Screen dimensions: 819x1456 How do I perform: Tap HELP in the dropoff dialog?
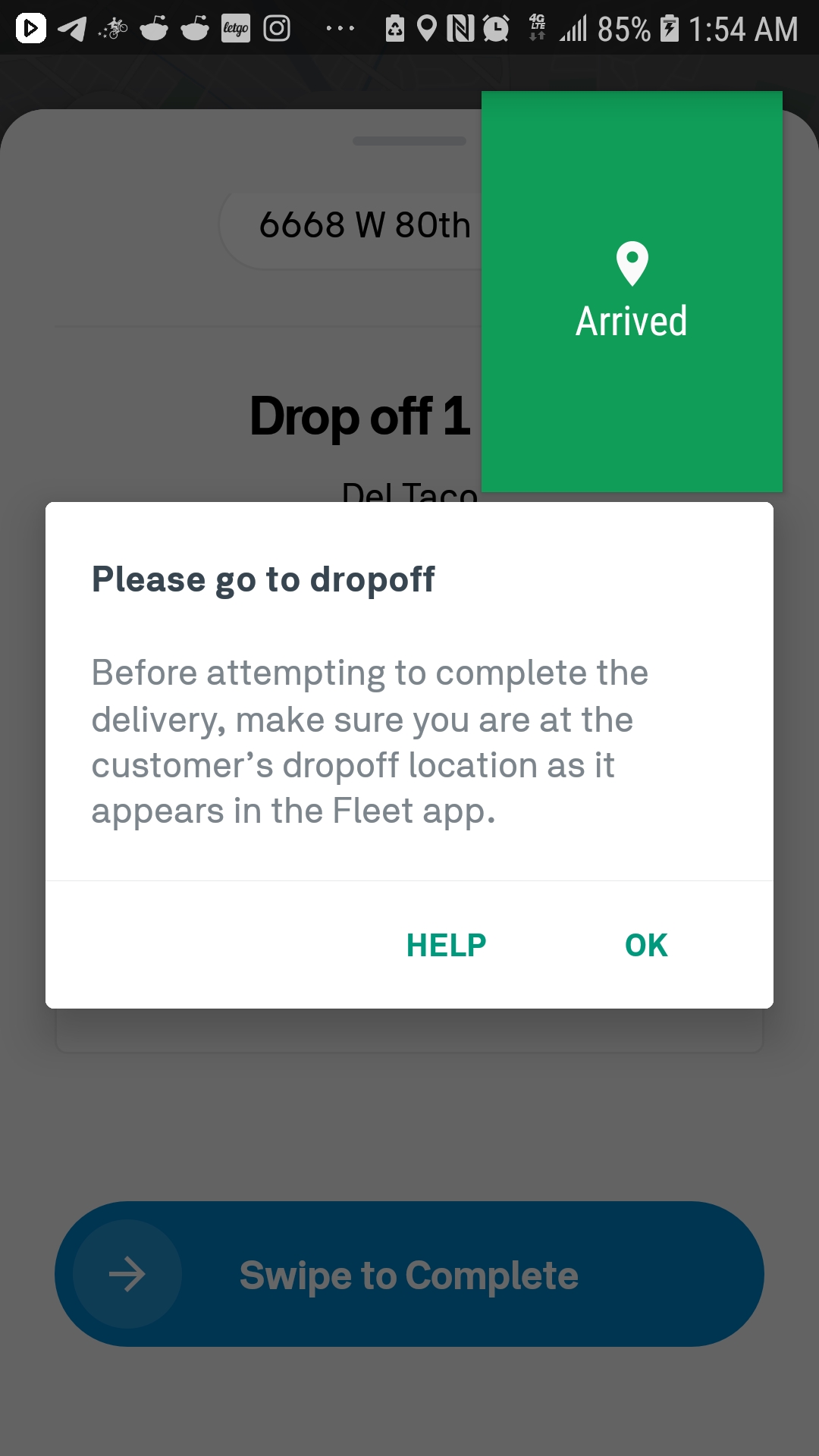click(446, 944)
